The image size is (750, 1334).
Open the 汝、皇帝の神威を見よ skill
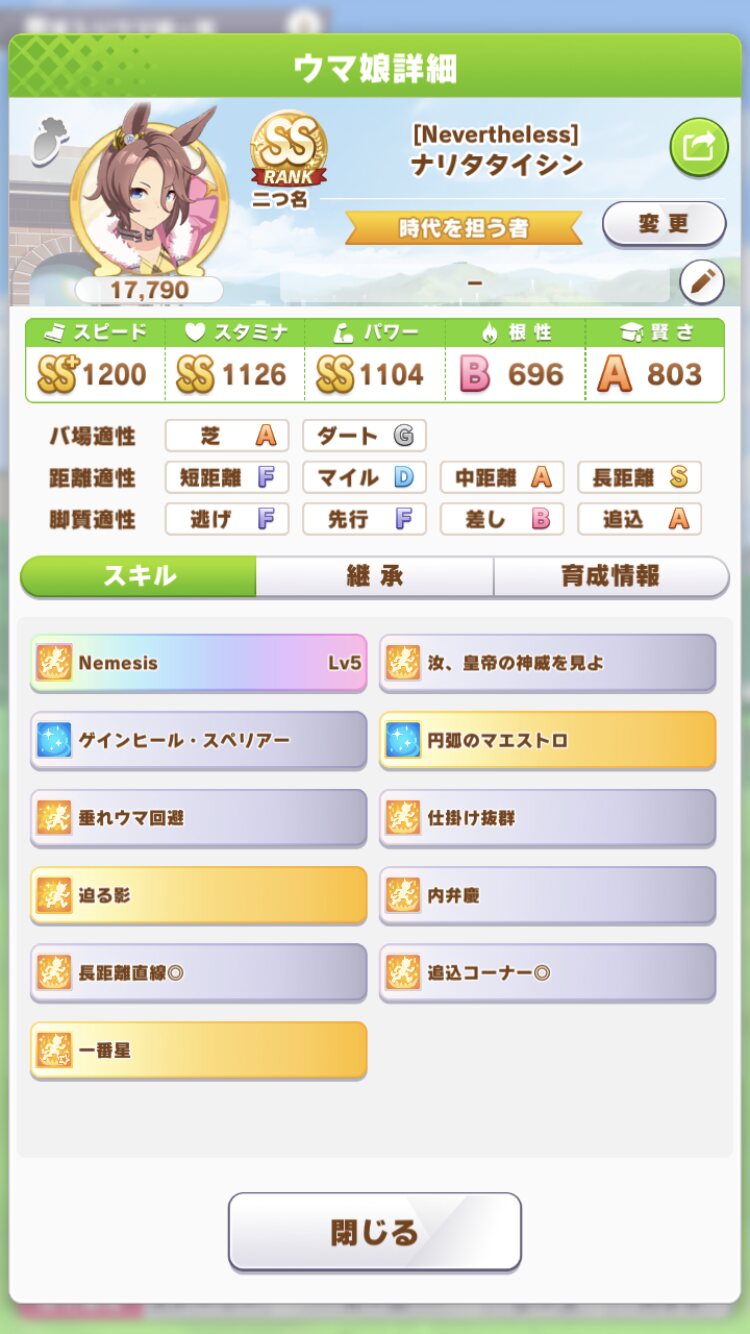(547, 662)
